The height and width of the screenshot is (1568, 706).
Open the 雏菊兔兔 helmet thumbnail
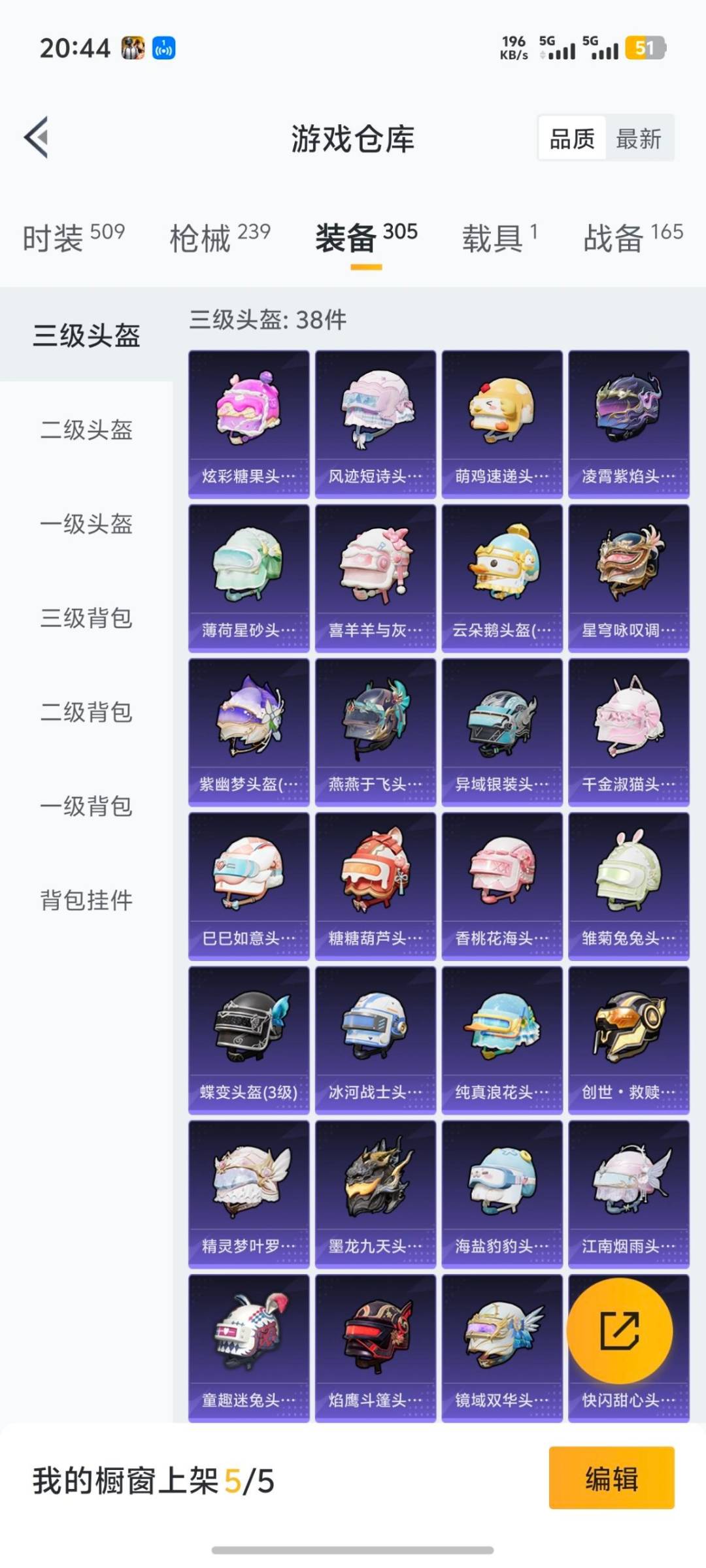629,879
